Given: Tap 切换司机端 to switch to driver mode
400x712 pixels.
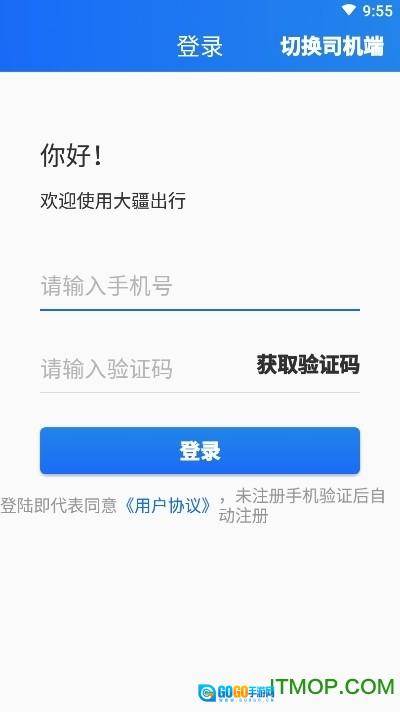Looking at the screenshot, I should coord(332,46).
